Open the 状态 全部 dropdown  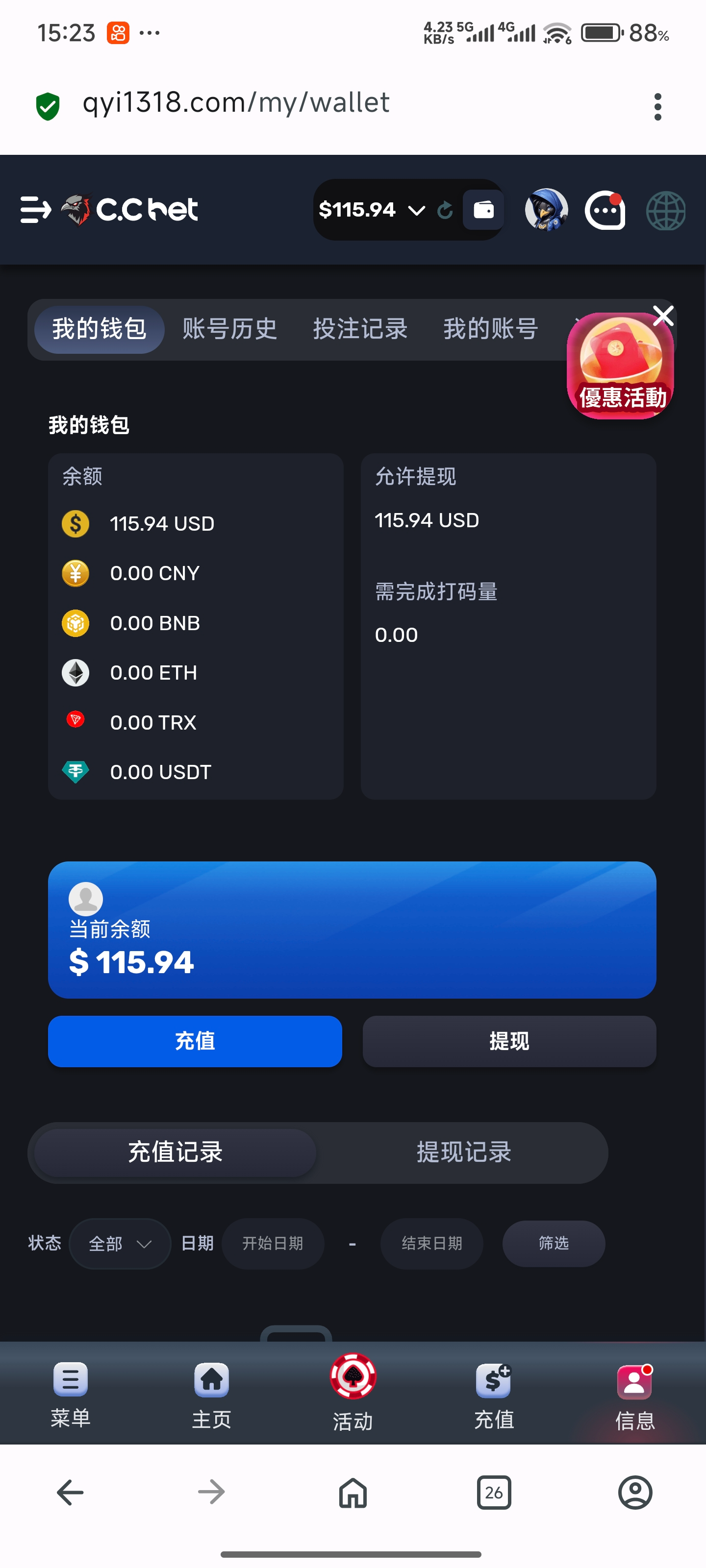[x=120, y=1244]
